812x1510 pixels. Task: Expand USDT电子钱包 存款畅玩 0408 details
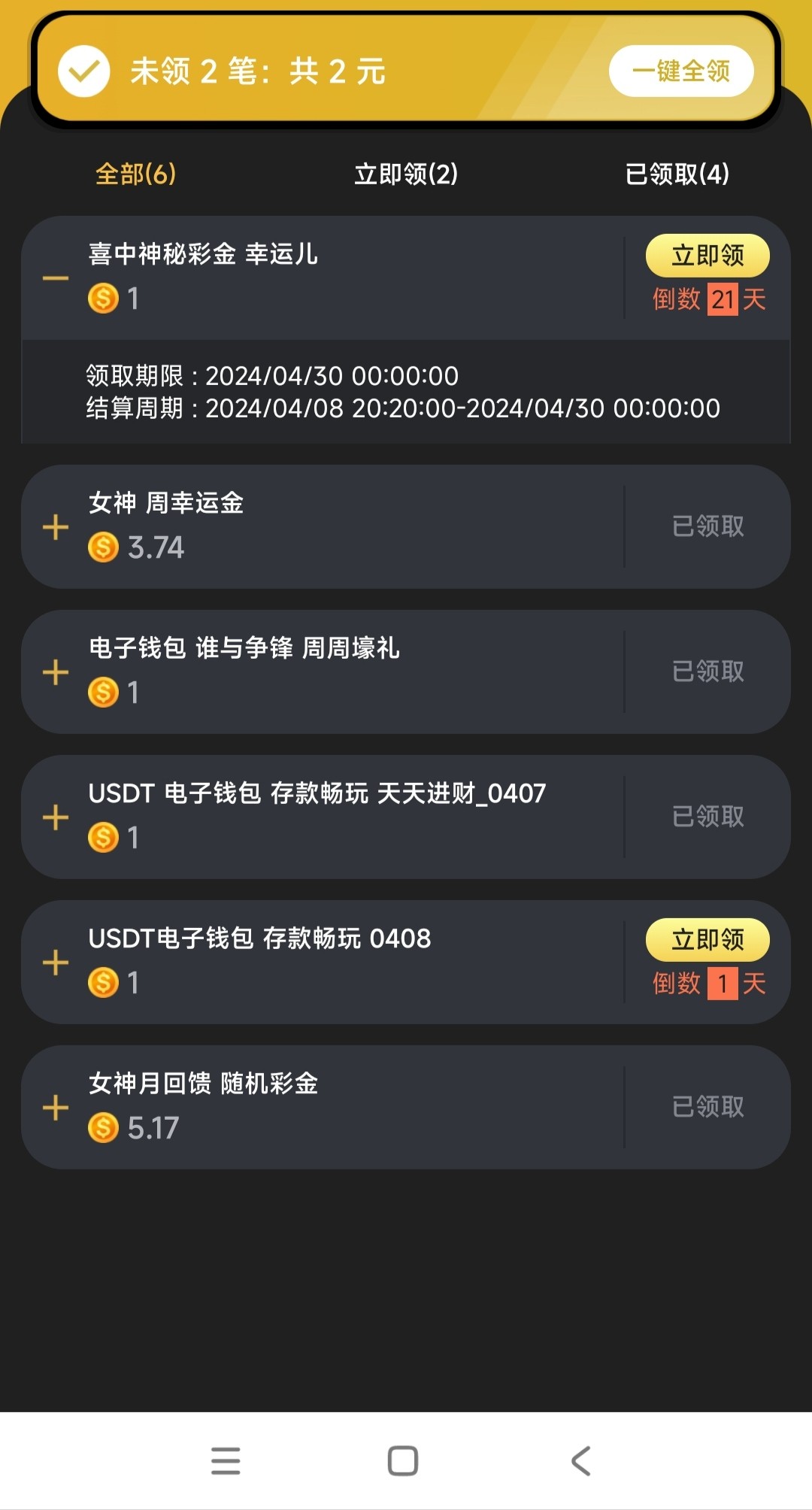[56, 963]
